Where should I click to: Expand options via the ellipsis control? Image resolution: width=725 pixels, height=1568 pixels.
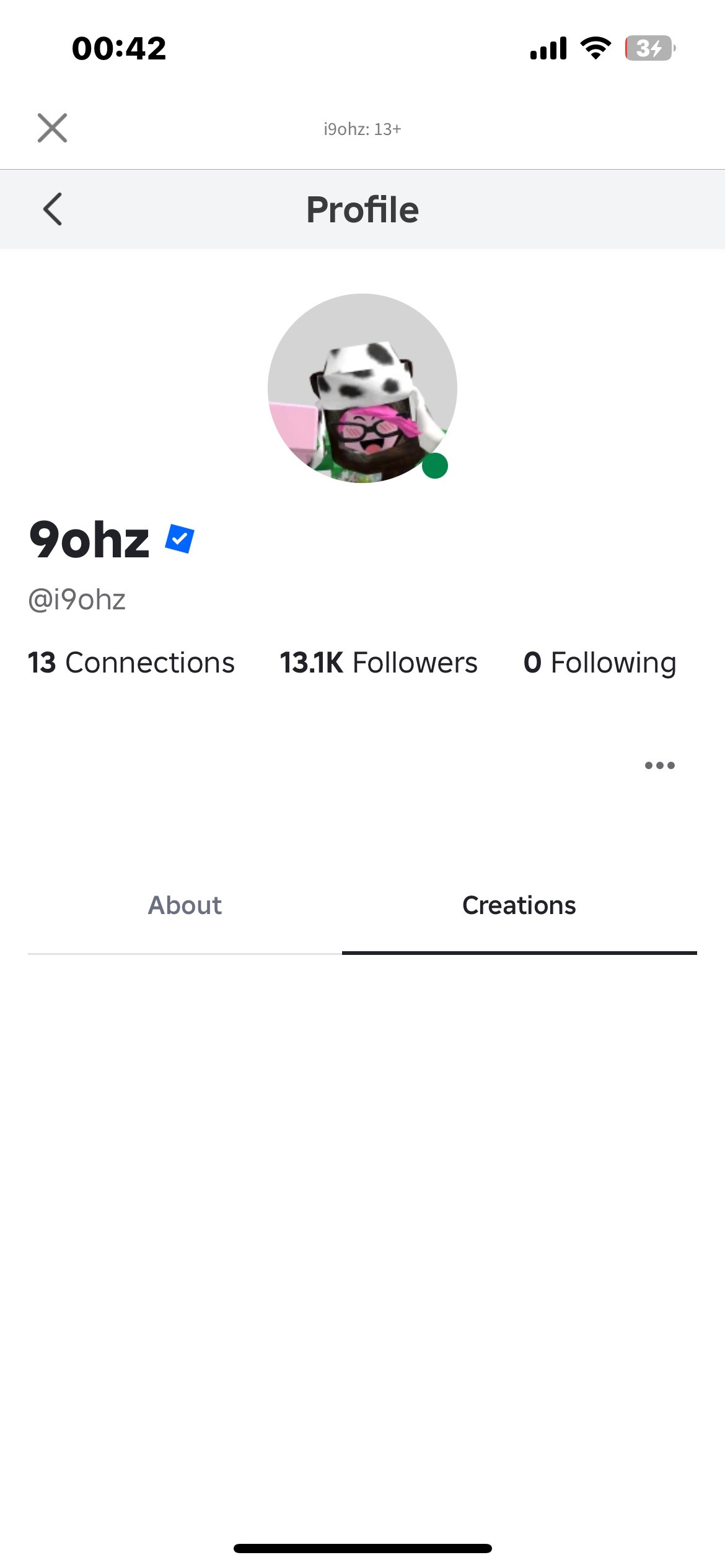659,765
